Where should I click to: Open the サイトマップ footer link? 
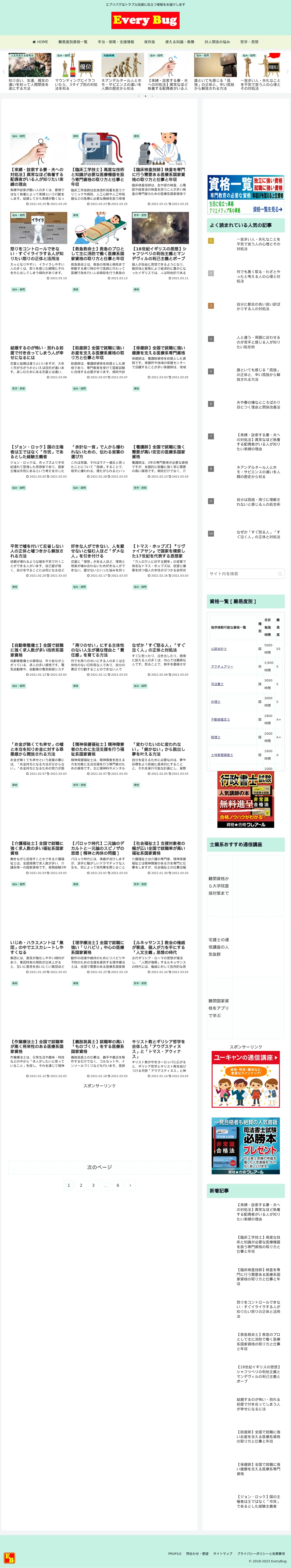222,1553
